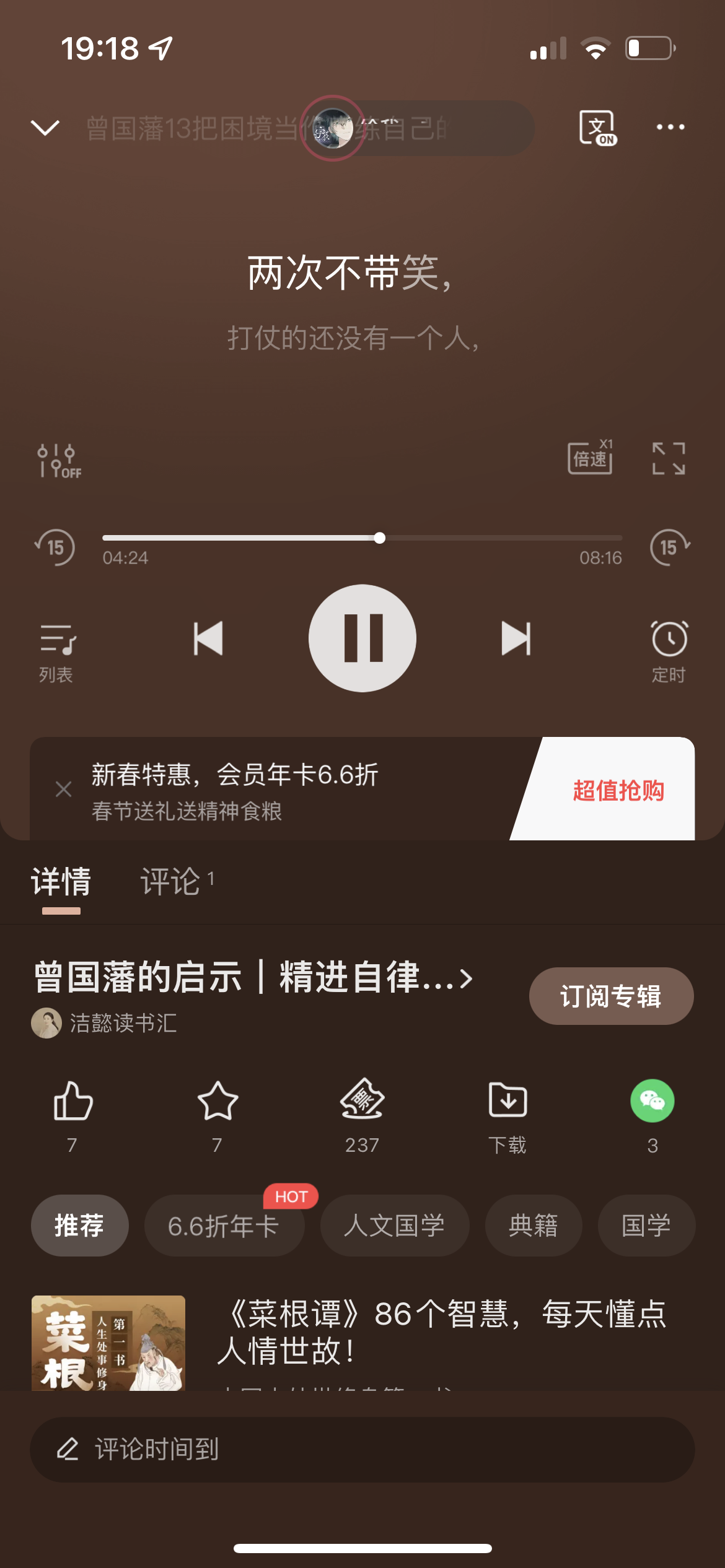The height and width of the screenshot is (1568, 725).
Task: Pause the current audio playback
Action: pos(362,638)
